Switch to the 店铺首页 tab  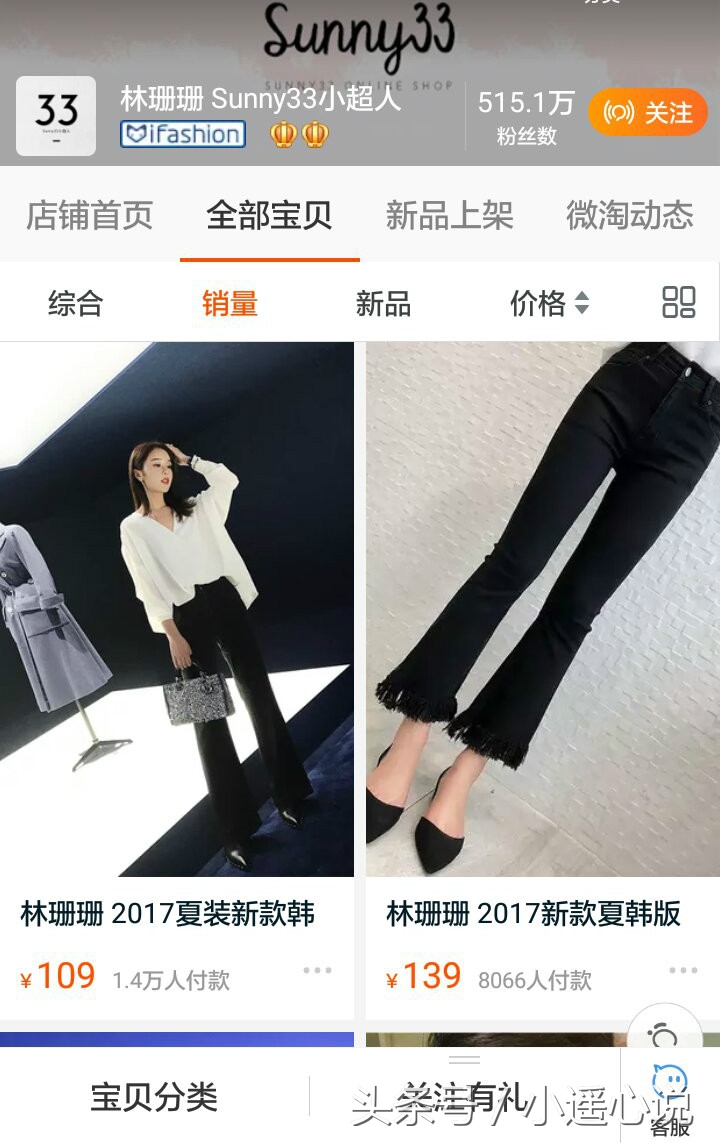(90, 215)
